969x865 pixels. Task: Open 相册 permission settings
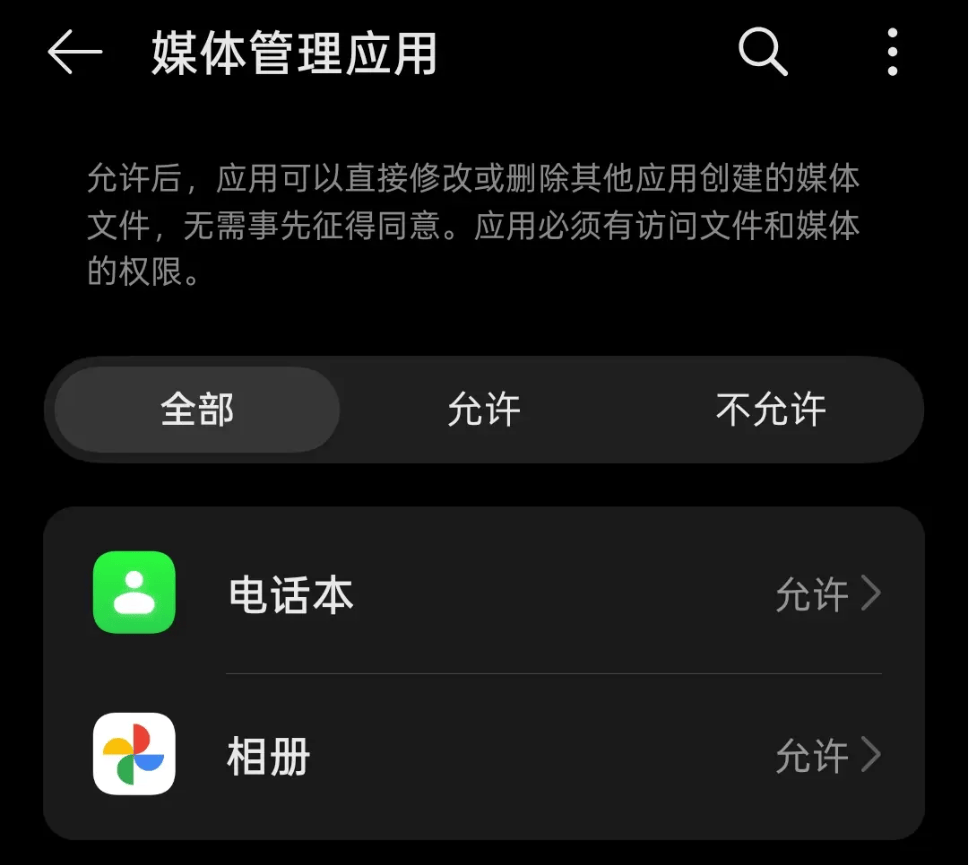pos(484,756)
